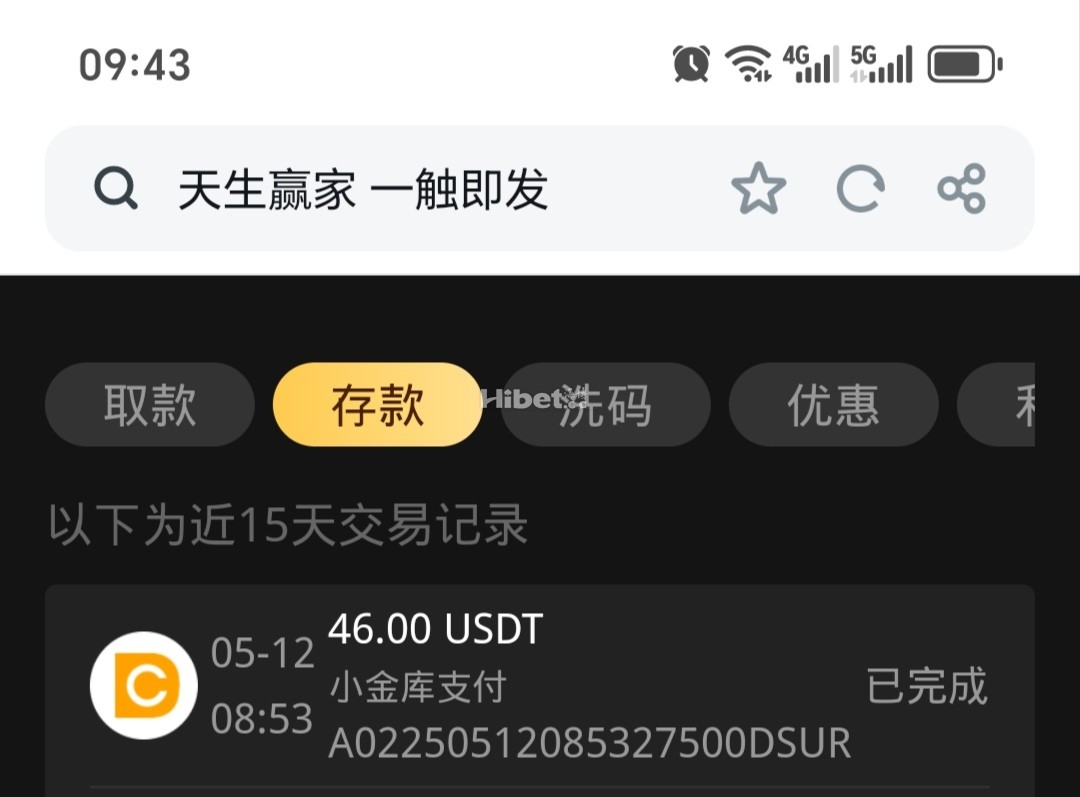Select the 存款 tab
This screenshot has height=797, width=1080.
click(378, 405)
